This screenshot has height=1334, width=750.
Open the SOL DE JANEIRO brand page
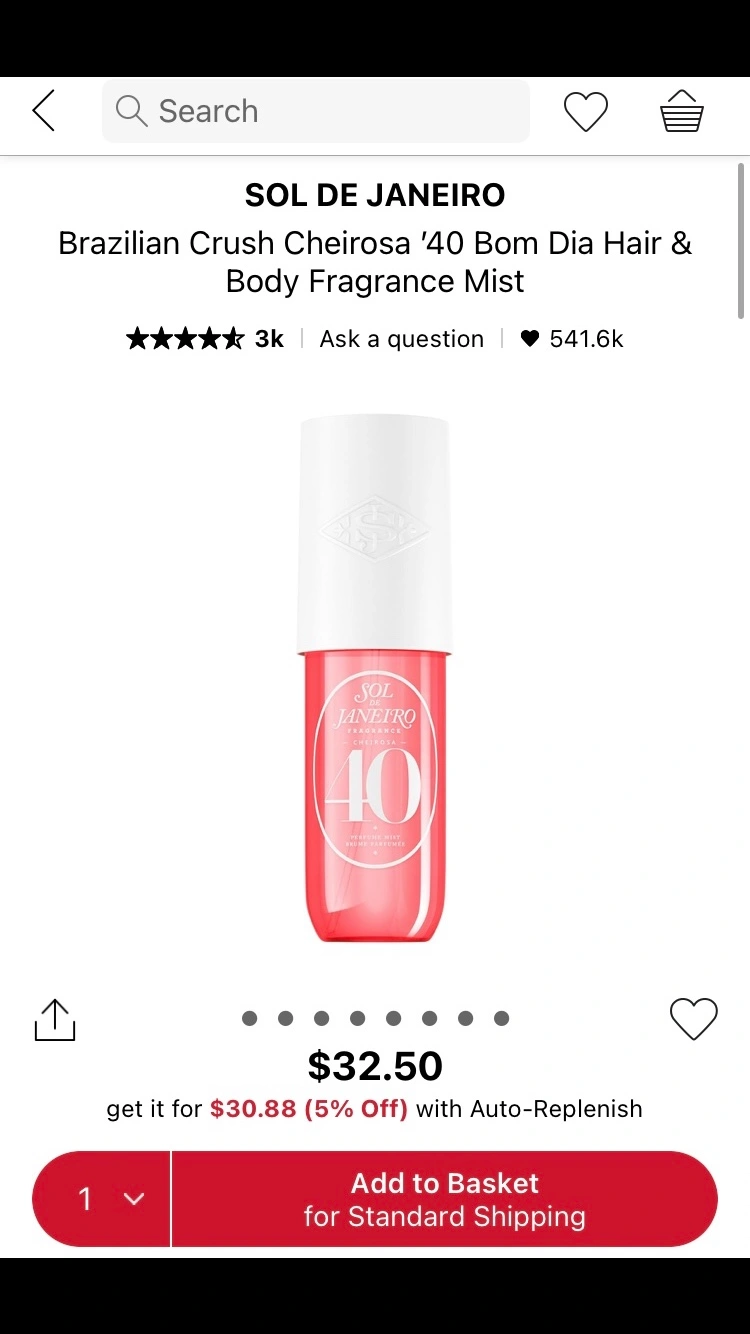pos(375,195)
